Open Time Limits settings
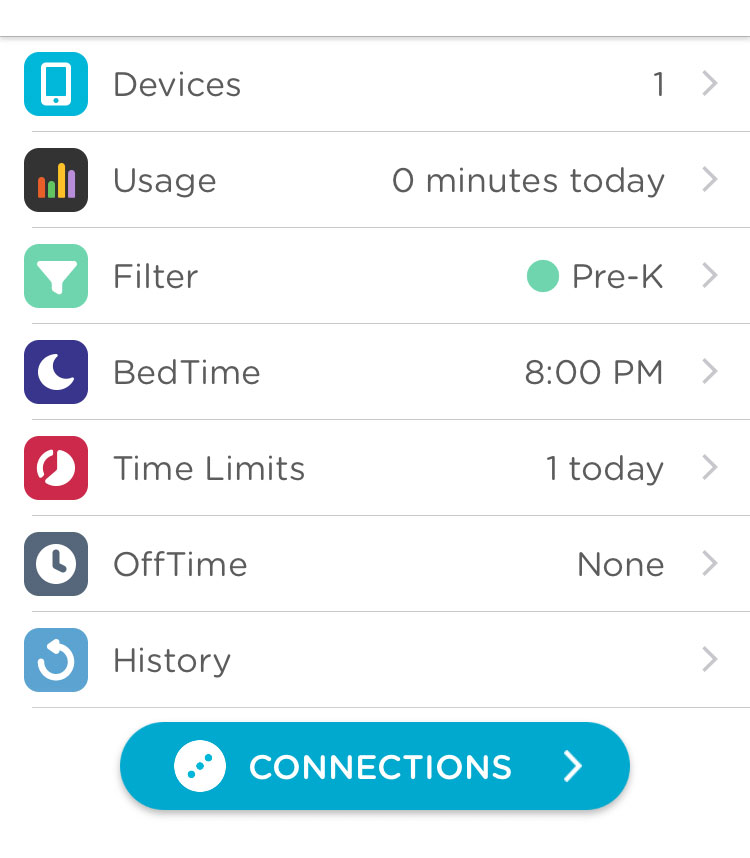Screen dimensions: 750x858 click(x=375, y=469)
